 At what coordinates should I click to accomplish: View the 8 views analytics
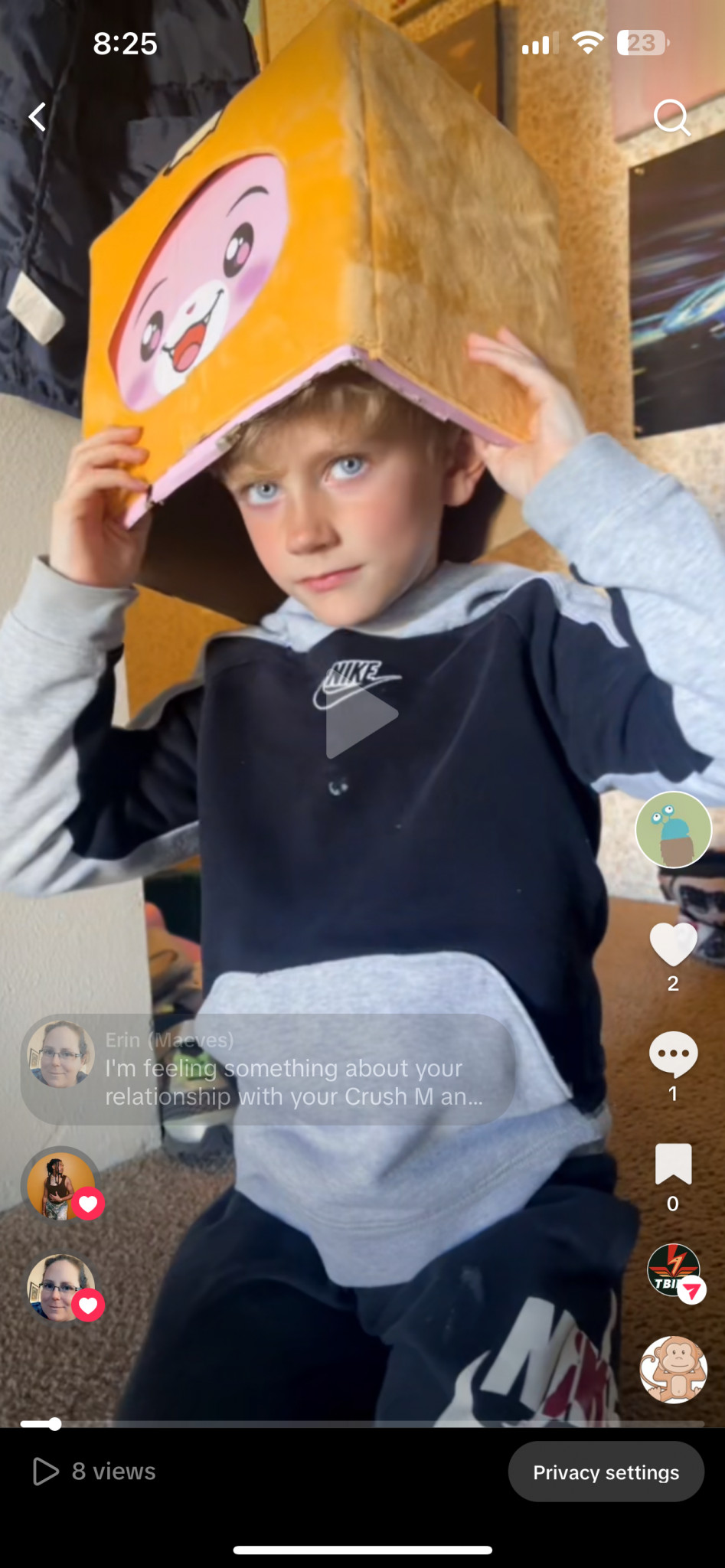click(94, 1471)
